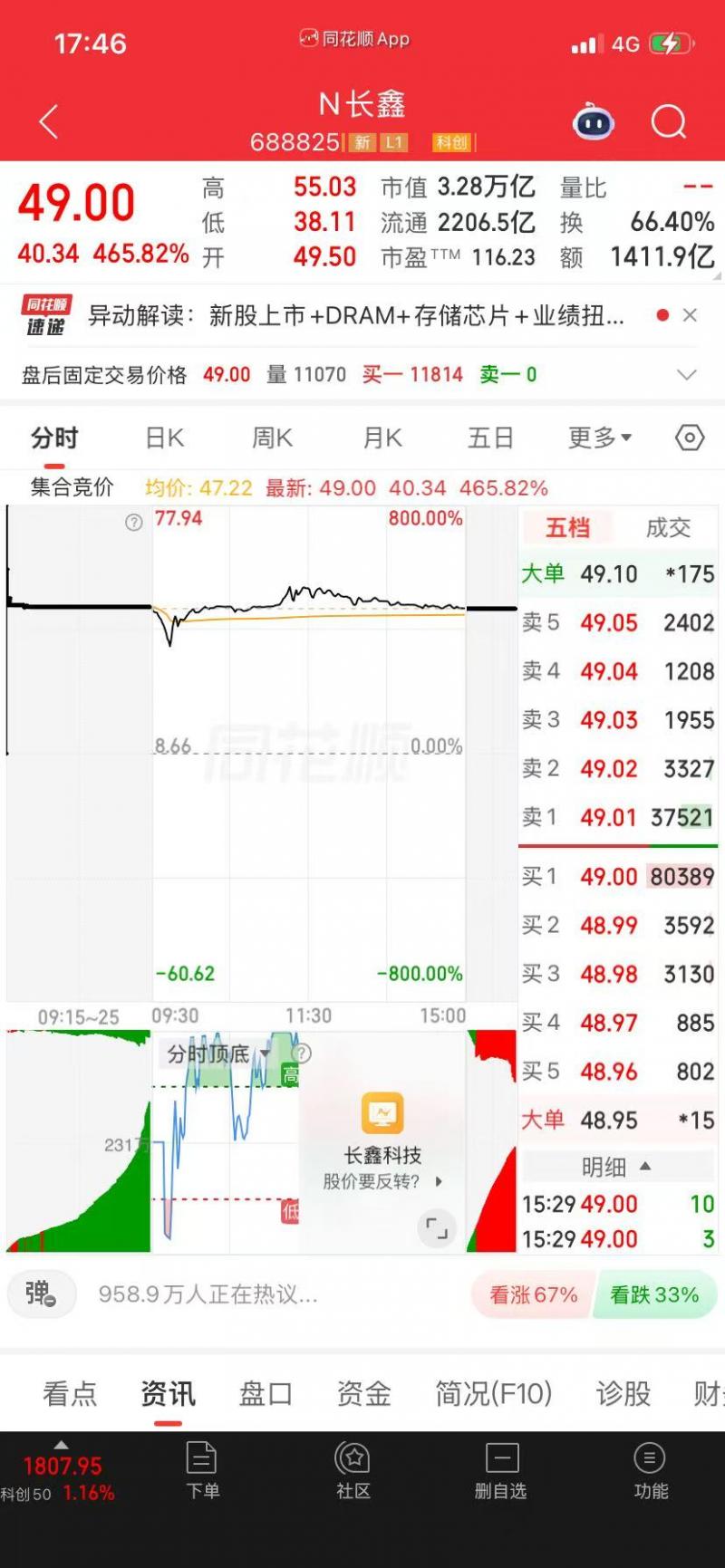This screenshot has width=725, height=1568.
Task: Vote 看跌 33% bearish
Action: pos(654,1295)
